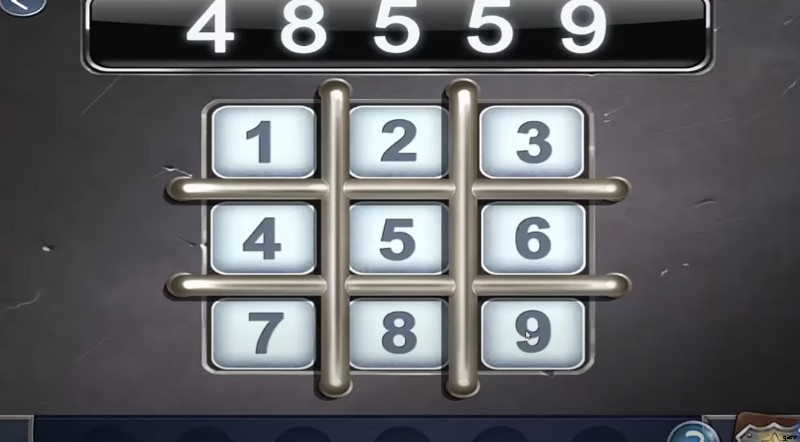Enter digit 6 on the keypad
The image size is (800, 442).
(x=532, y=238)
